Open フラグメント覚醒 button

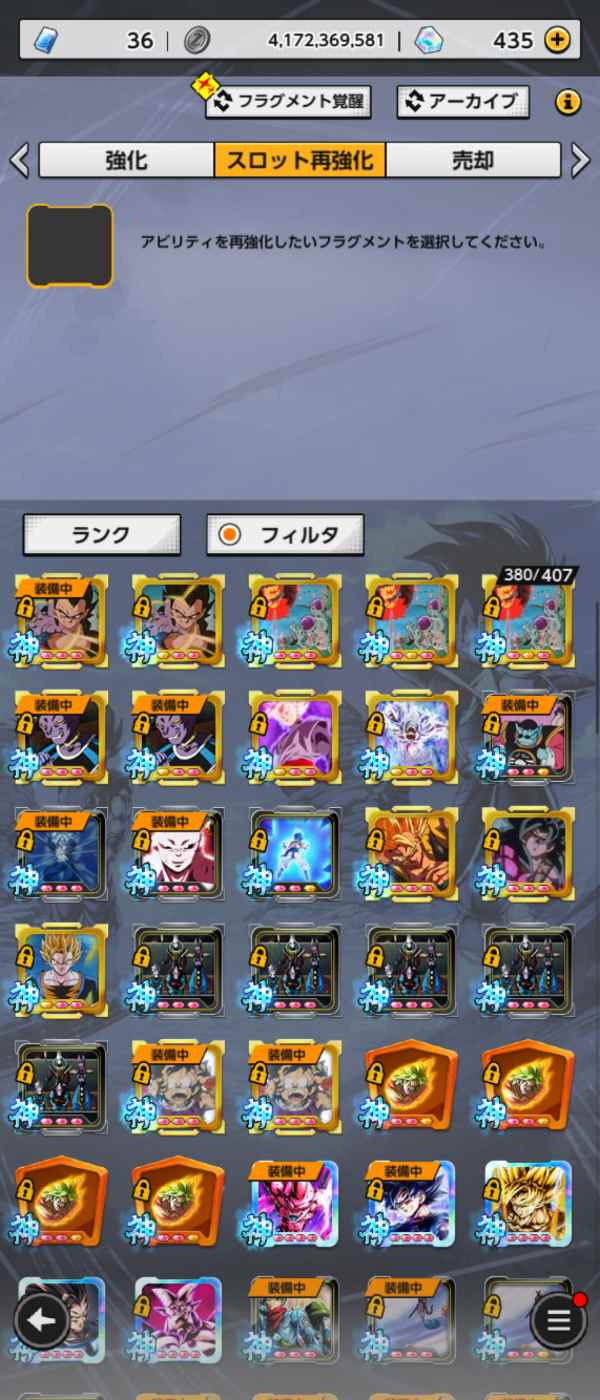[x=288, y=101]
